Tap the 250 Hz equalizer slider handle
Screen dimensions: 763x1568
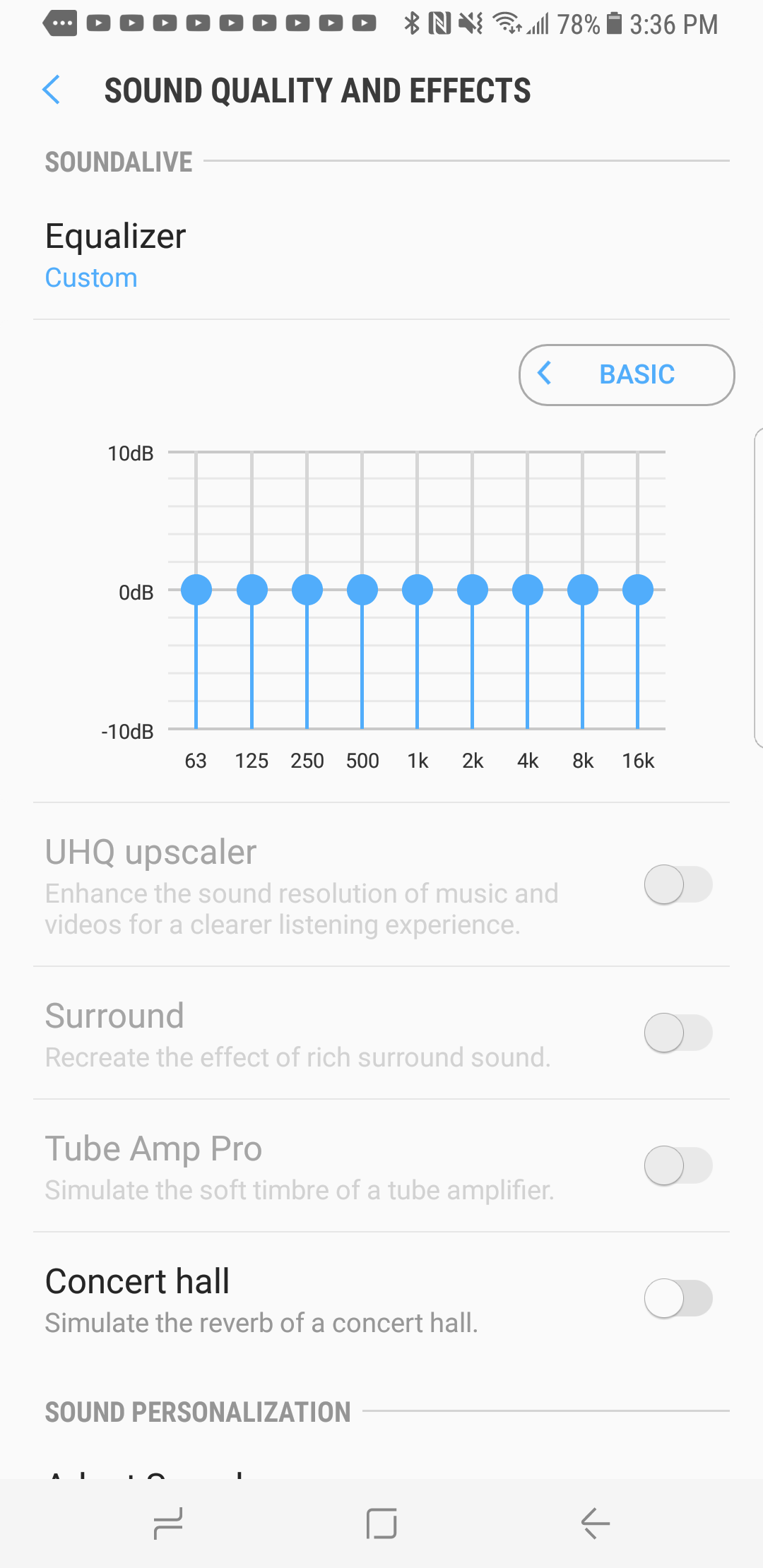[307, 590]
